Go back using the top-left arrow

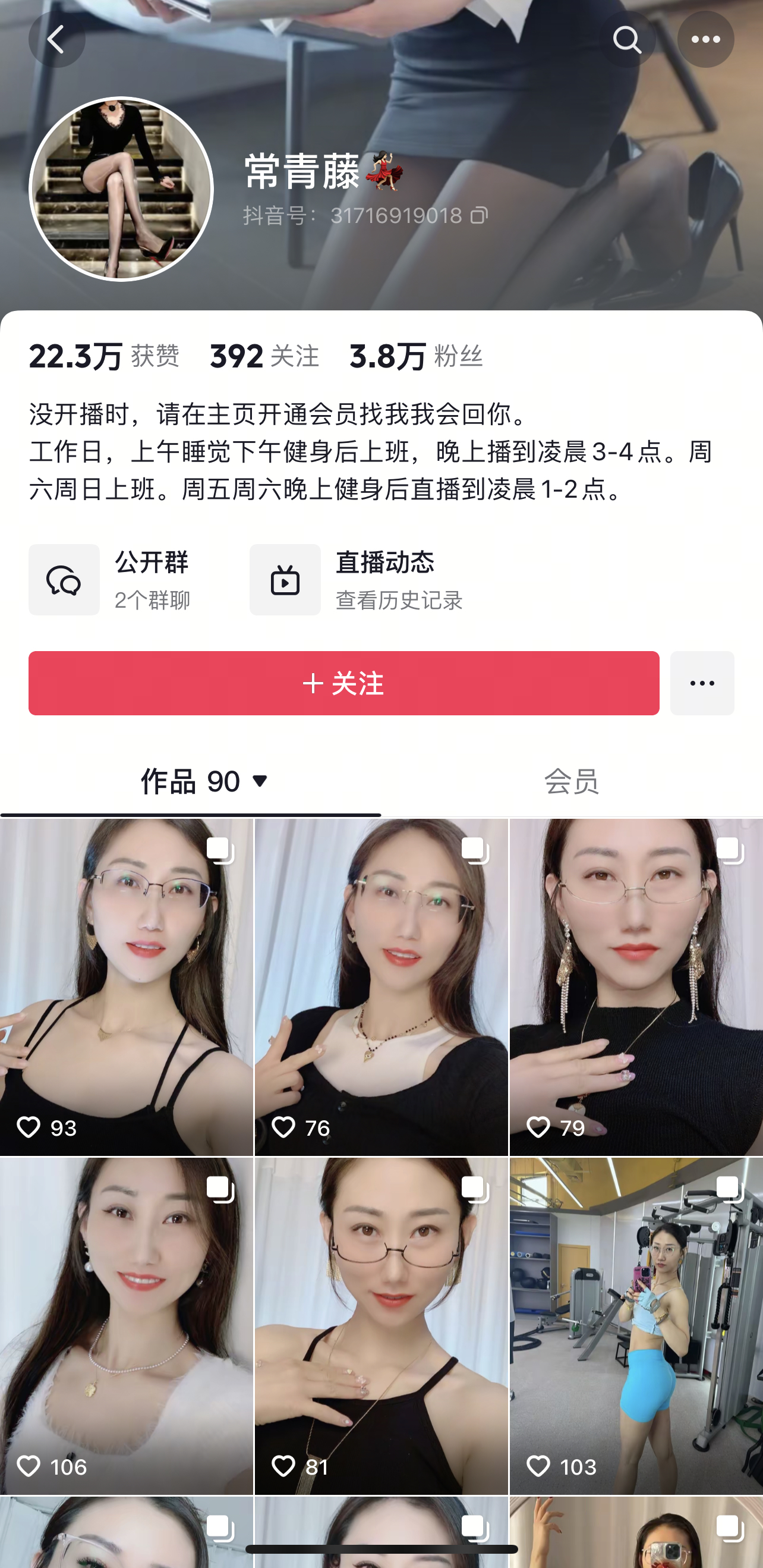(56, 40)
